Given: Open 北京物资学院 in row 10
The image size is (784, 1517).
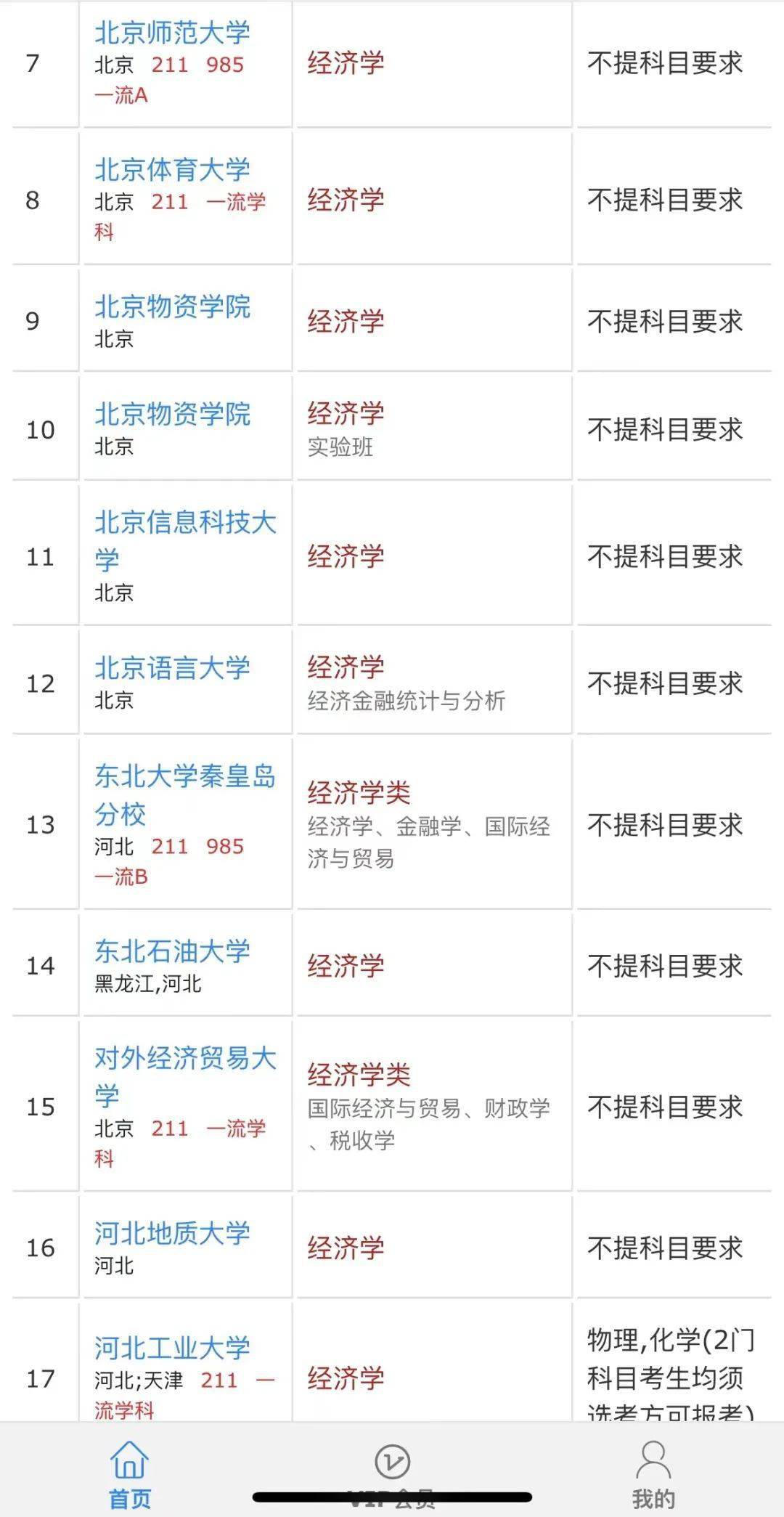Looking at the screenshot, I should coord(172,414).
